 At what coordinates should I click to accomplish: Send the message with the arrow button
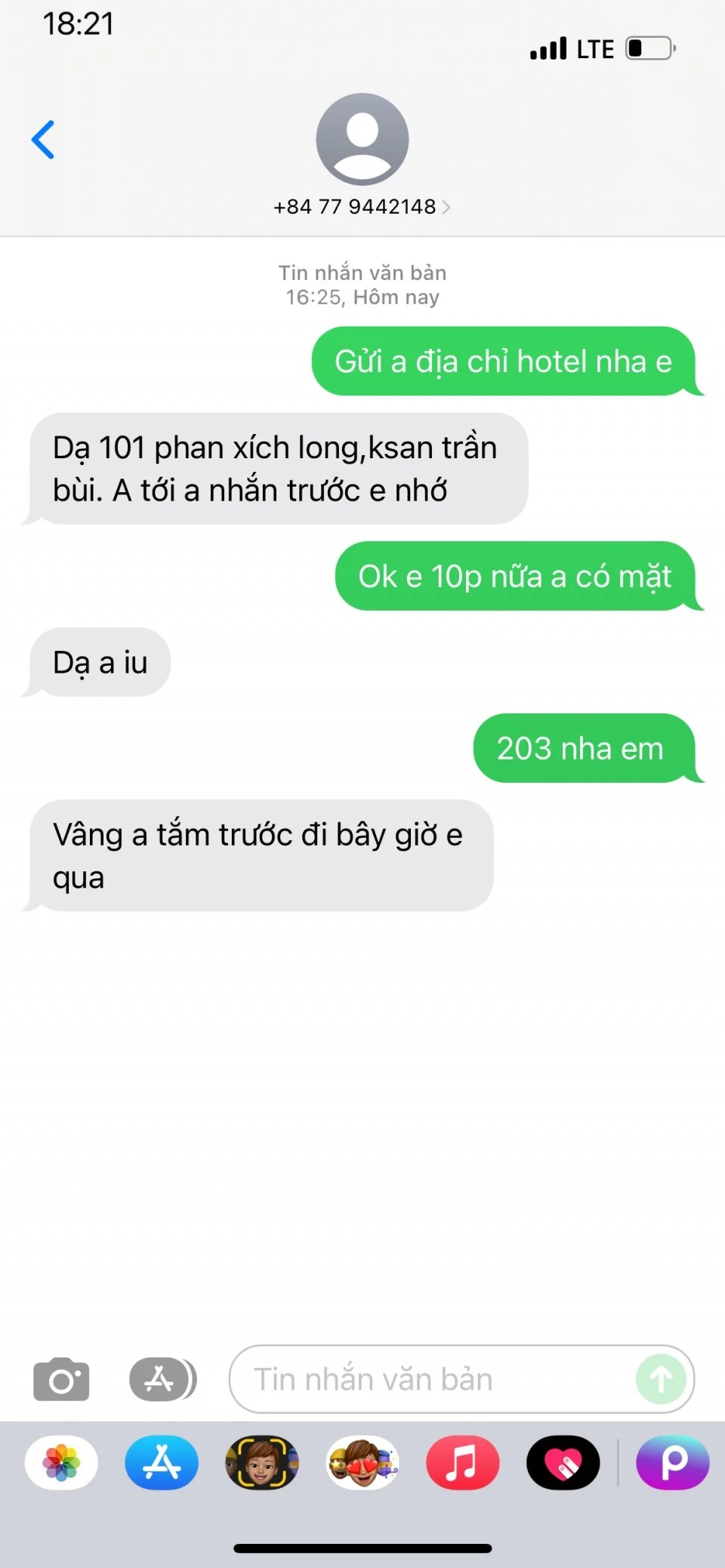(x=661, y=1380)
